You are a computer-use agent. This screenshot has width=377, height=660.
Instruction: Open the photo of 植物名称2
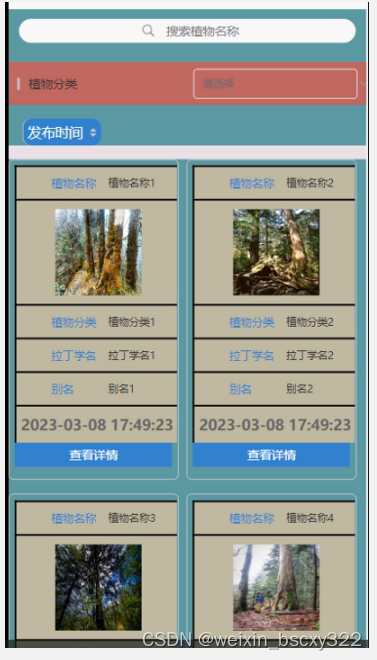coord(276,252)
